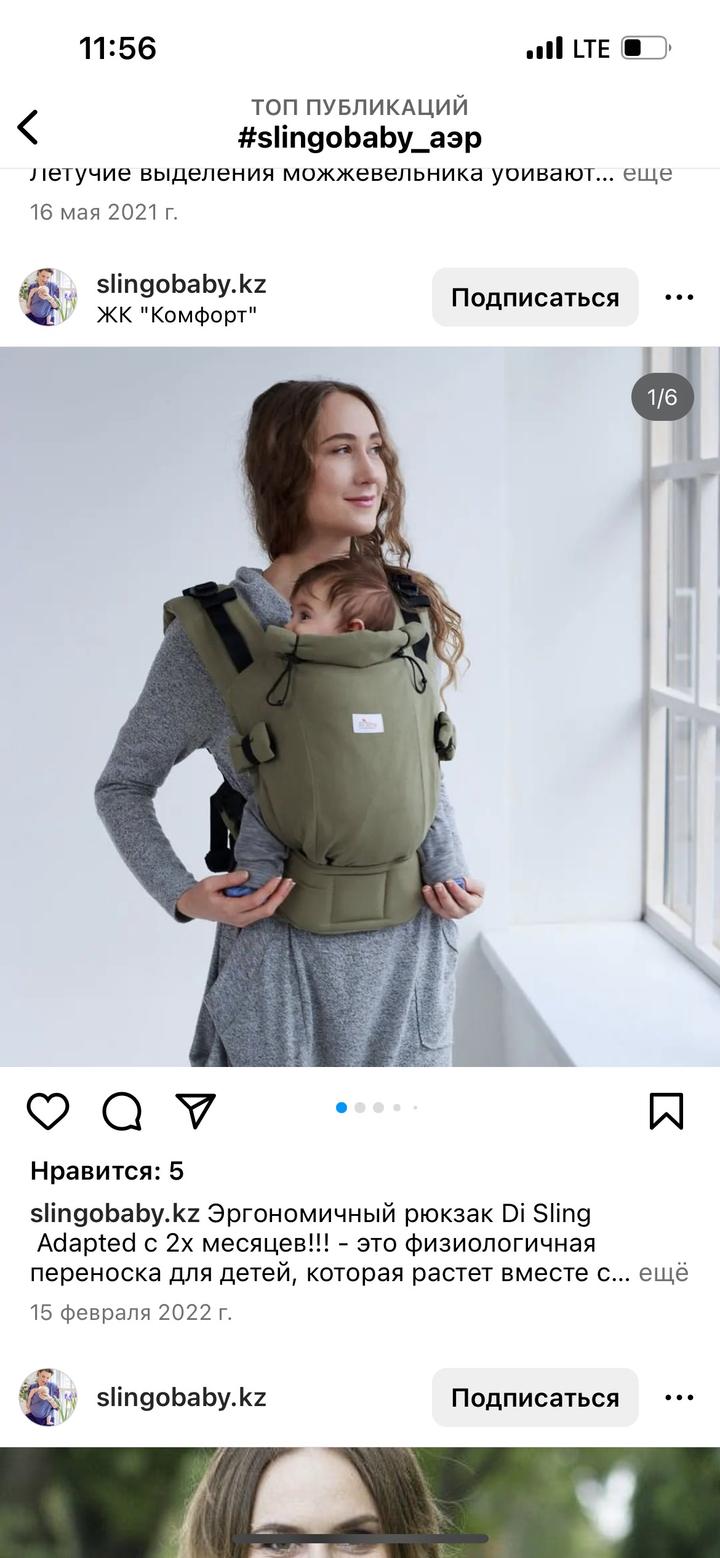720x1558 pixels.
Task: Share the Di Sling post via paper plane
Action: 196,1110
